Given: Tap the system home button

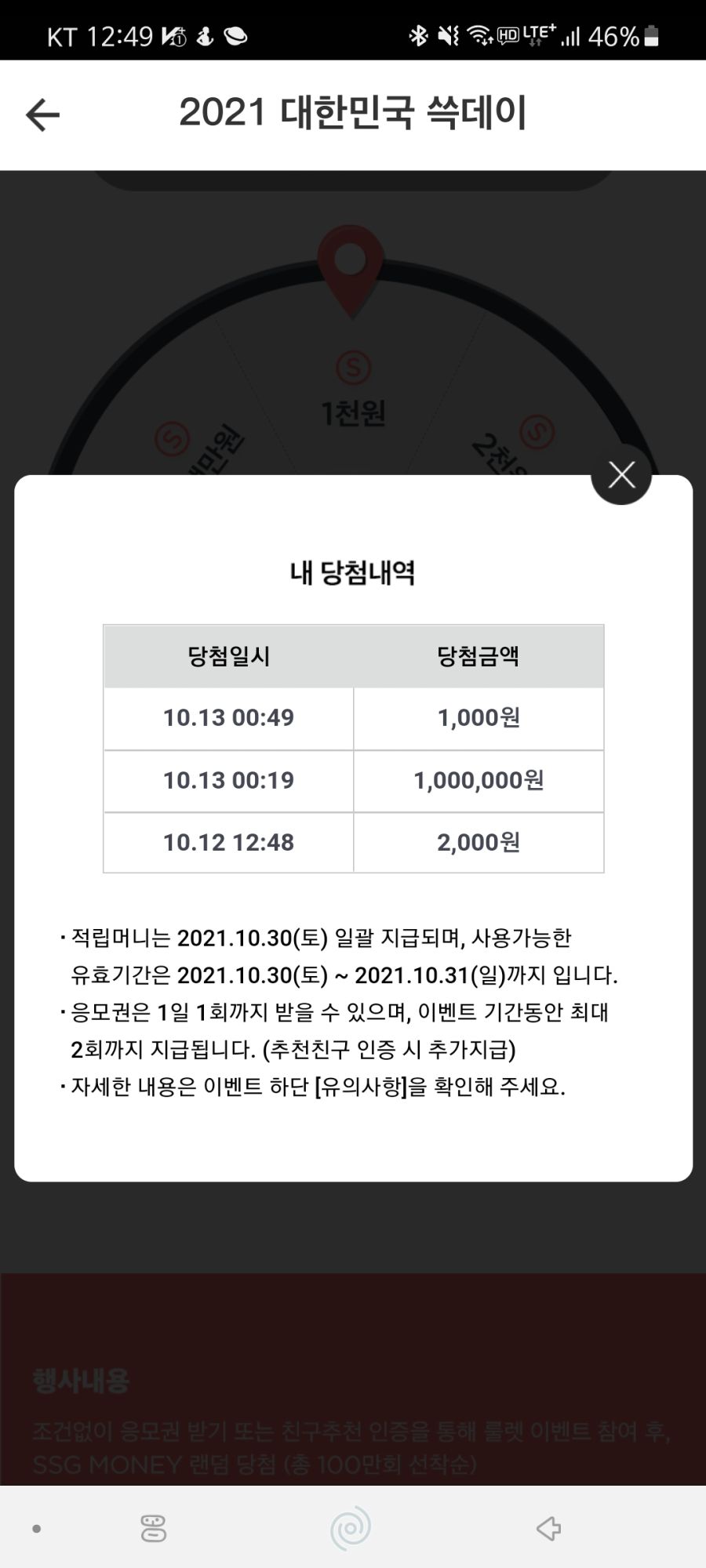Looking at the screenshot, I should pos(351,1528).
